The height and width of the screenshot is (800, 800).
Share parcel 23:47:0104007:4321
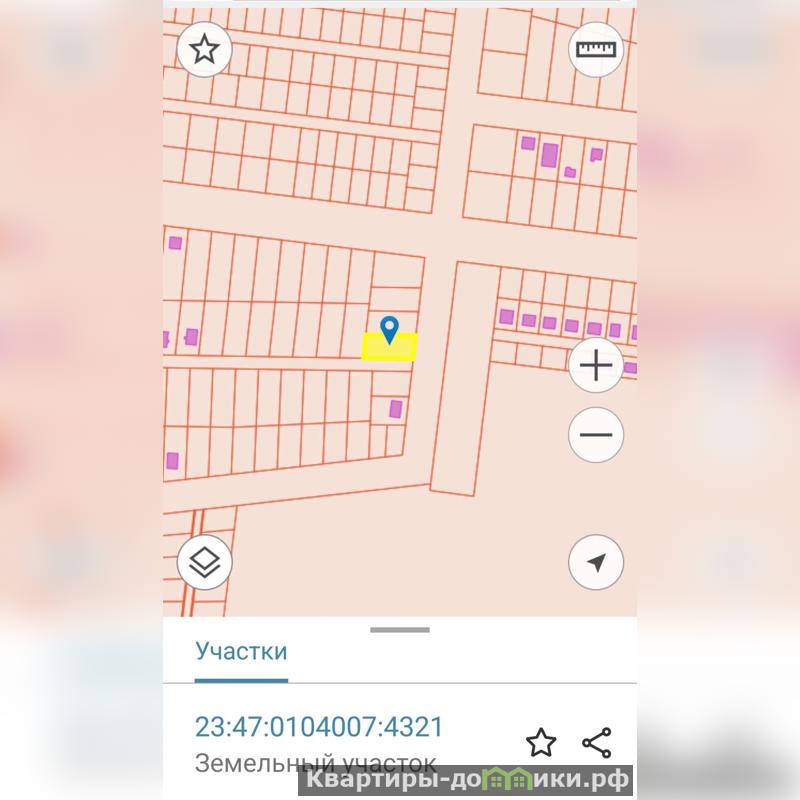tap(597, 743)
